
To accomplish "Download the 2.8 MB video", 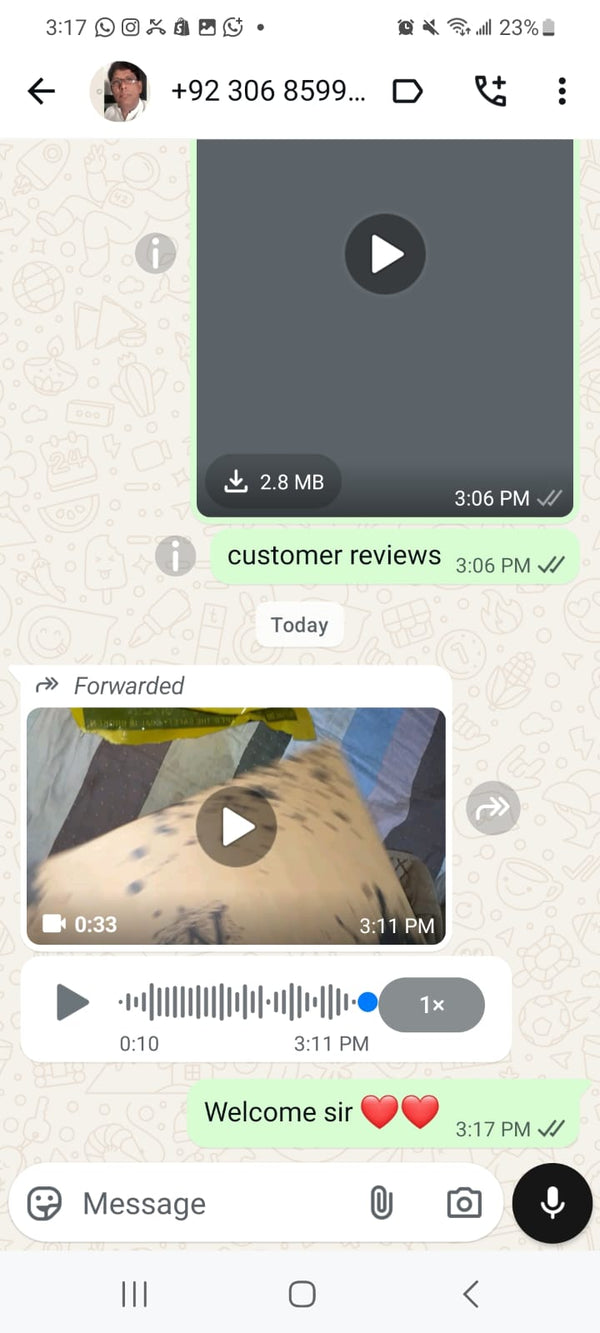I will point(272,482).
